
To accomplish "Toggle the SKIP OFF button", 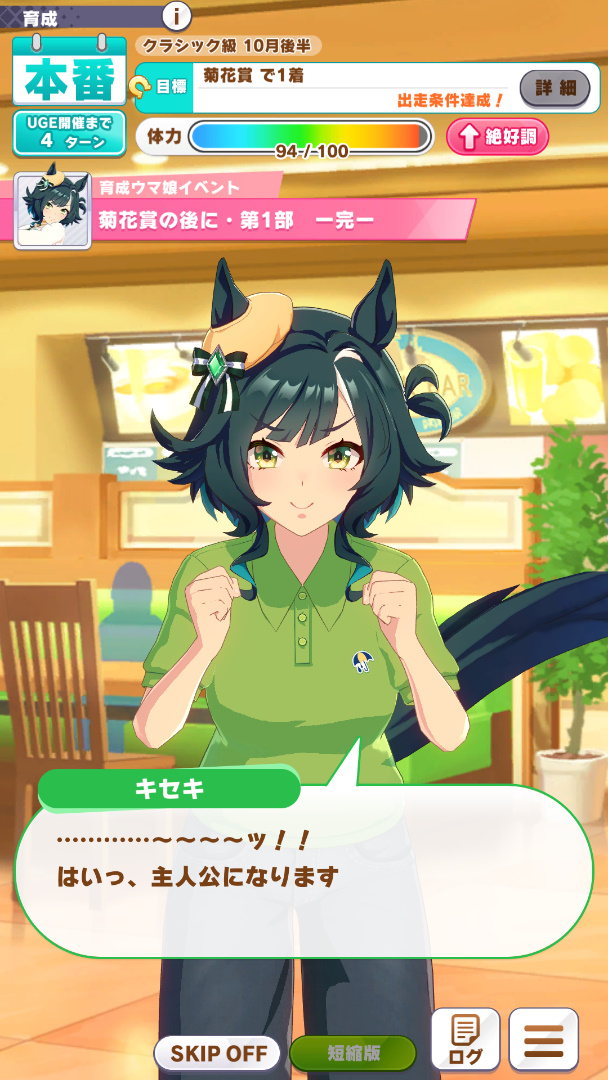I will tap(217, 1054).
